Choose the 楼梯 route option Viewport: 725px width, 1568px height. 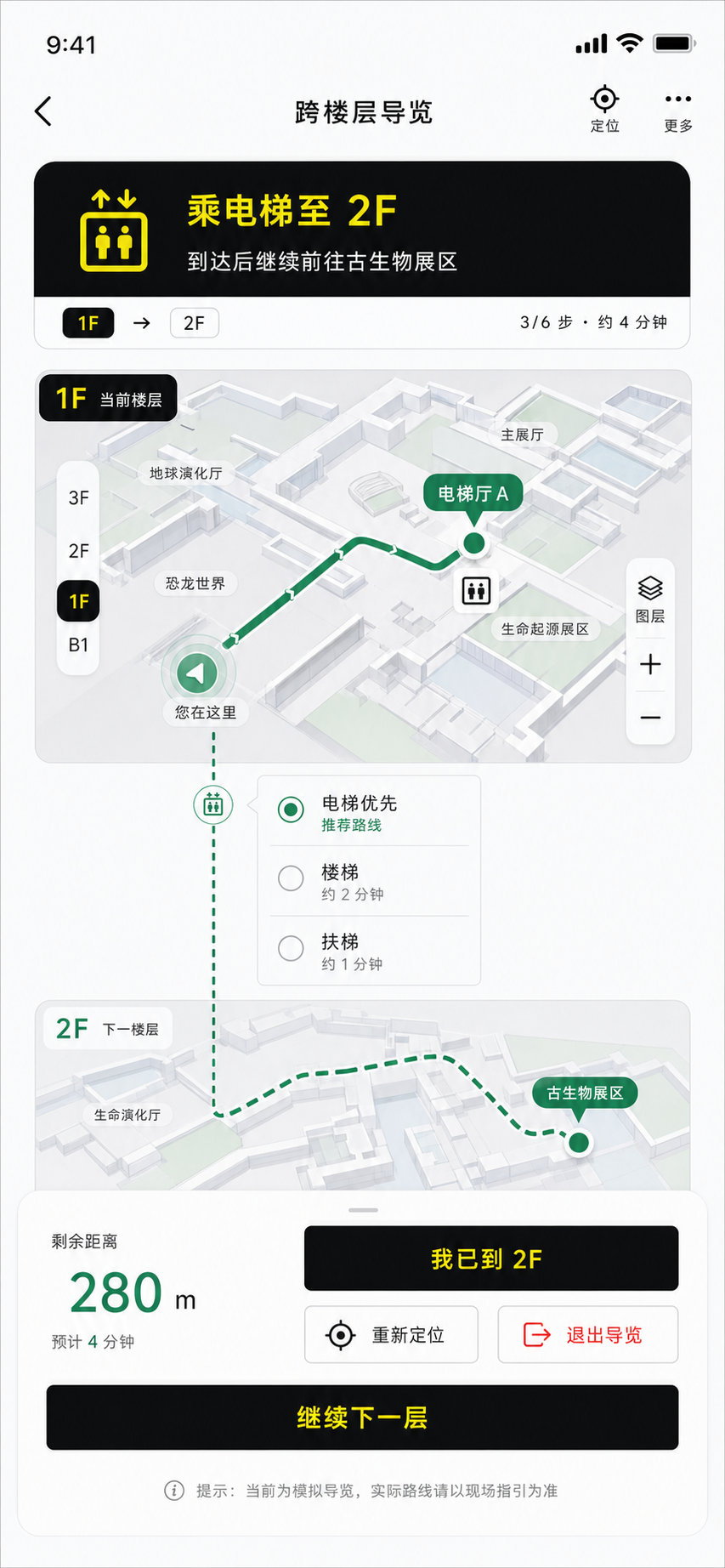(x=370, y=881)
